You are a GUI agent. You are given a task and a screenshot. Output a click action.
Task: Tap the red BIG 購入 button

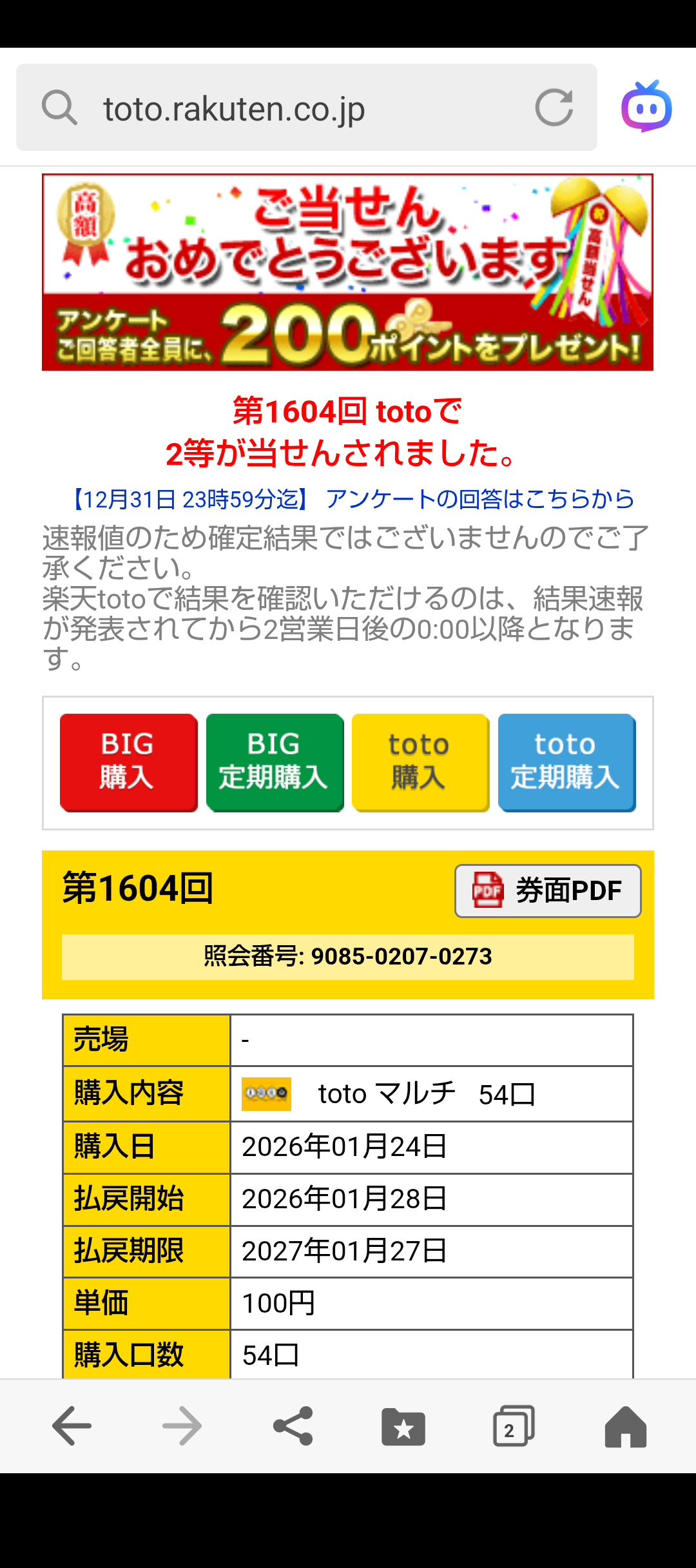tap(128, 762)
